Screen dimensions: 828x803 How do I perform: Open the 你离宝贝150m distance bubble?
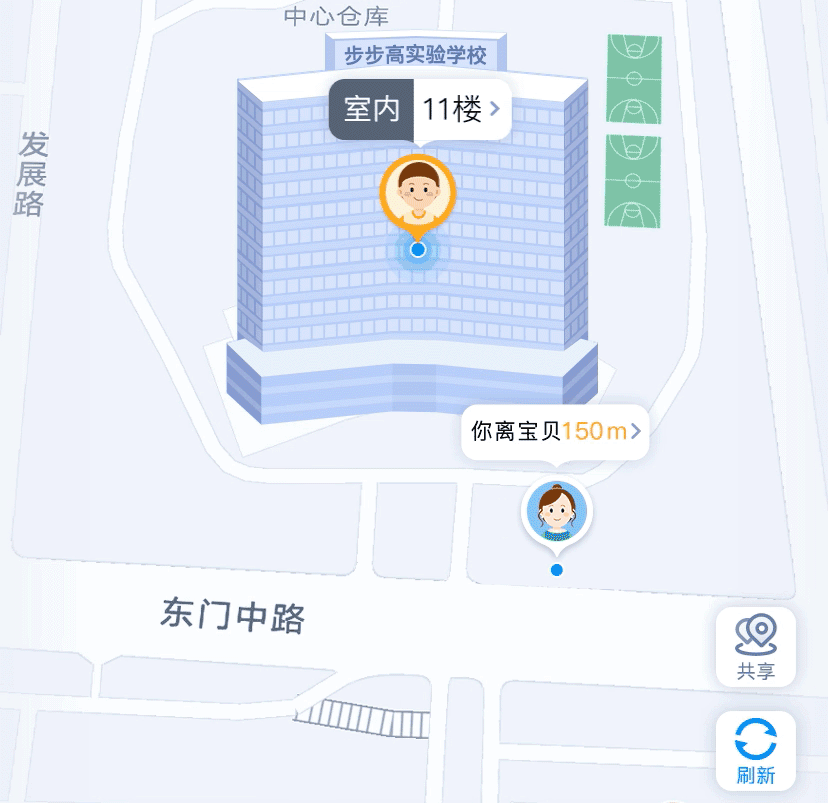555,432
